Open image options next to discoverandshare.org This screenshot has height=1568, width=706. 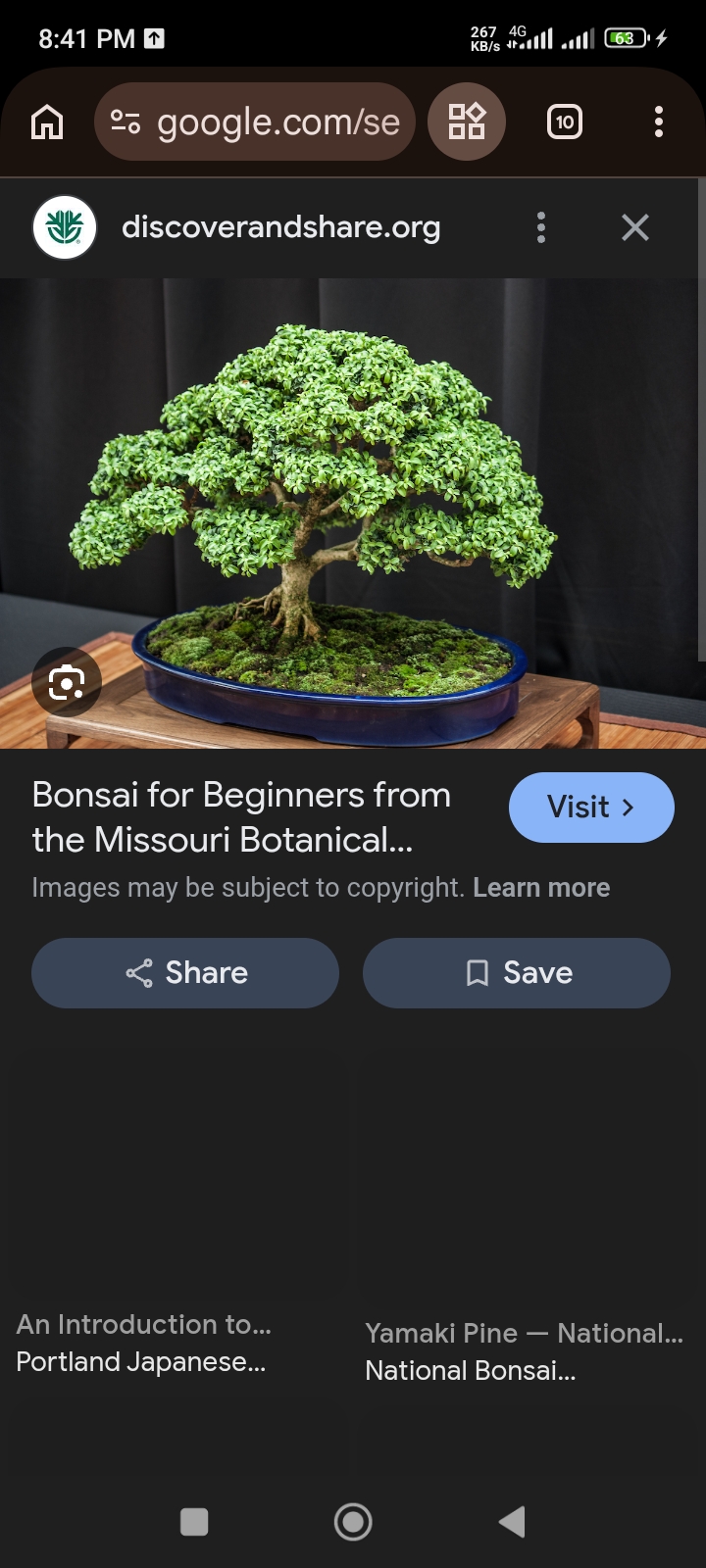tap(540, 227)
